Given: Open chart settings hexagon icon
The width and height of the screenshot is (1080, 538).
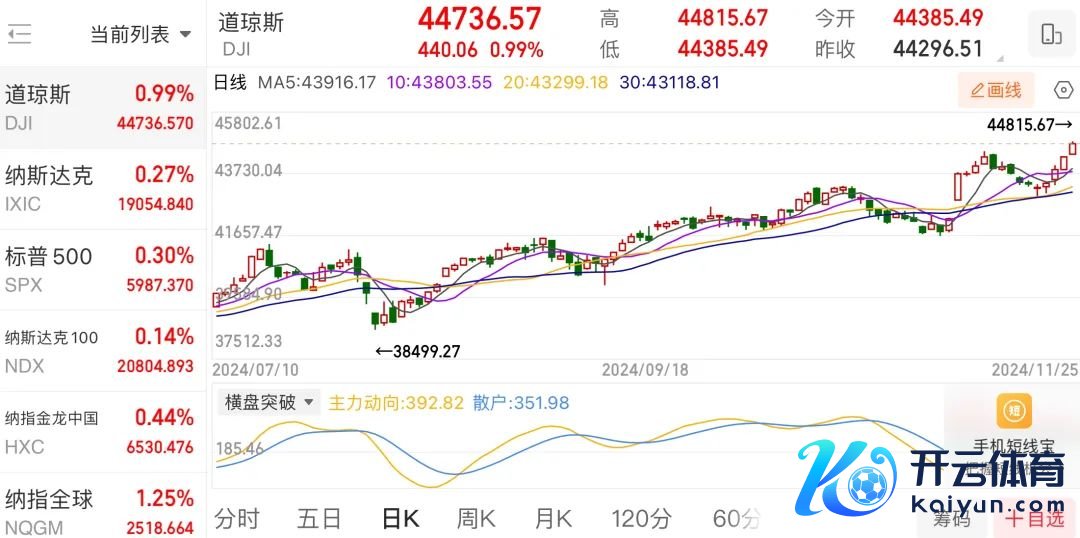Looking at the screenshot, I should point(1063,90).
